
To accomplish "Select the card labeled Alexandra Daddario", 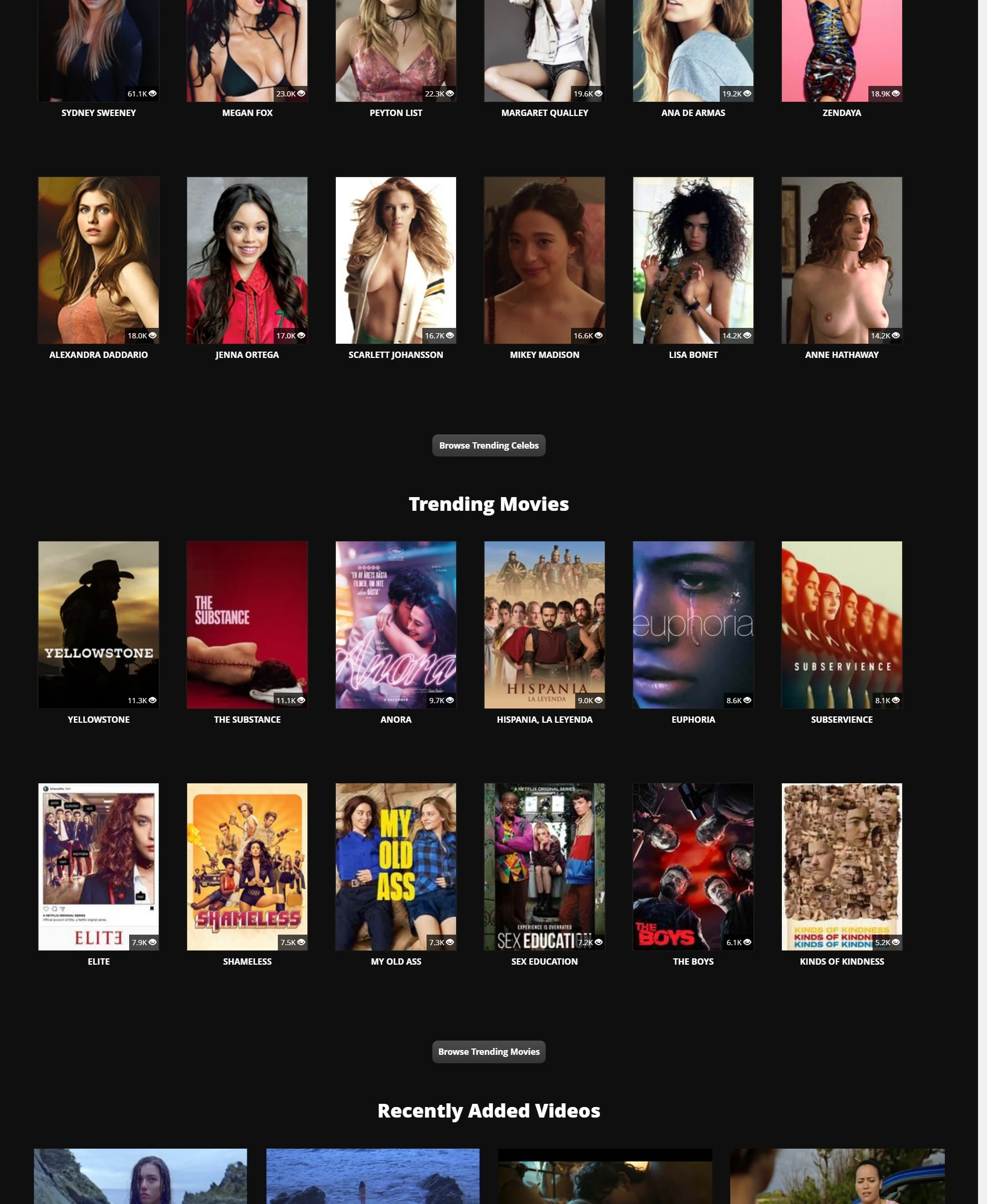I will click(99, 260).
